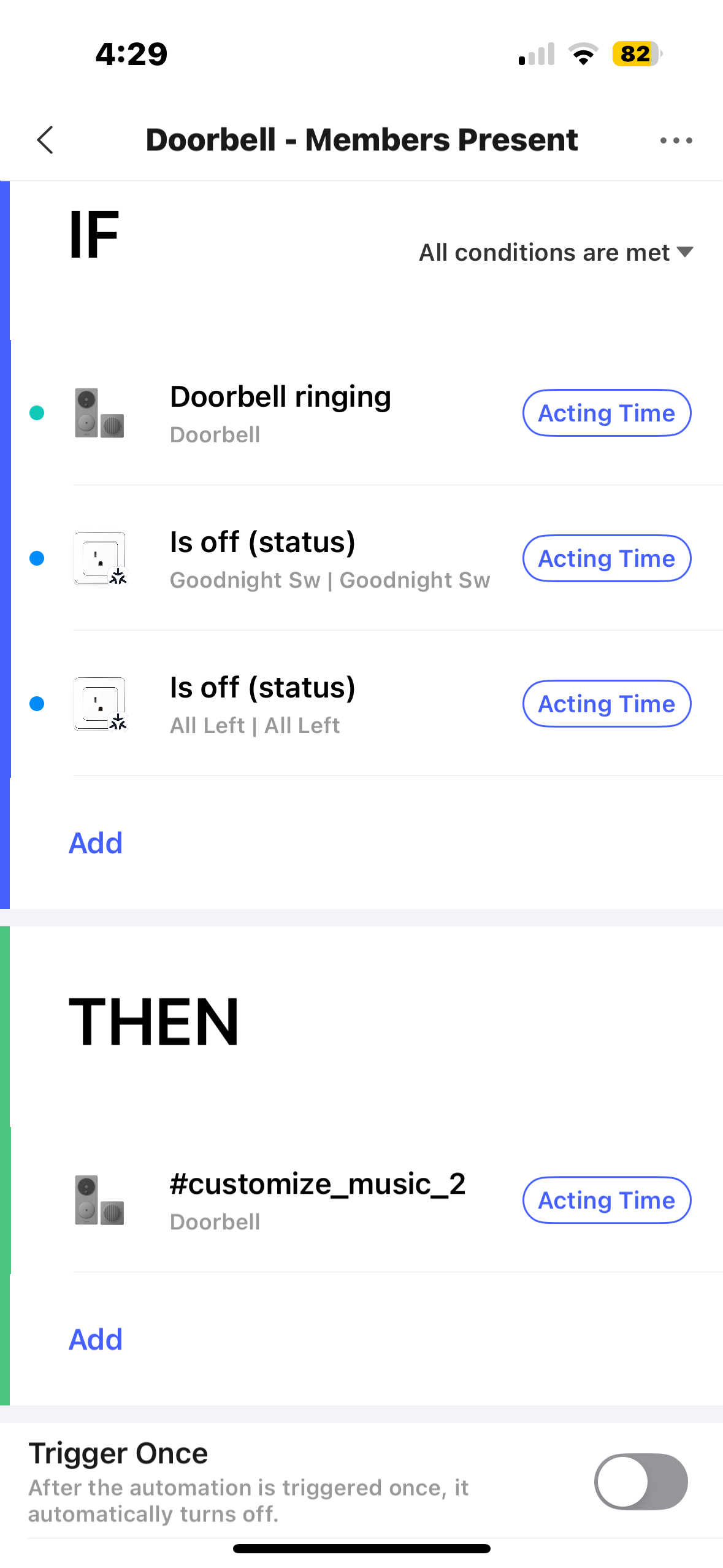The width and height of the screenshot is (723, 1568).
Task: Open the Goodnight Sw is off condition
Action: pos(329,558)
